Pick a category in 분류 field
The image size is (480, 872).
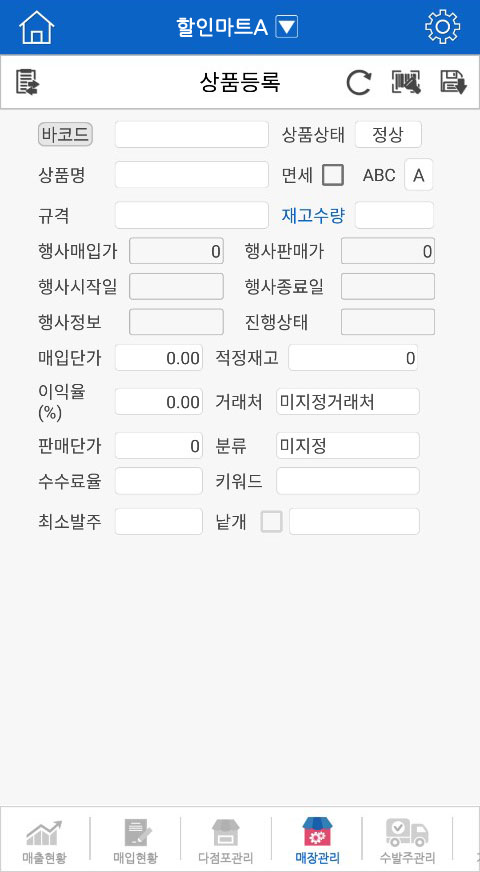pyautogui.click(x=348, y=445)
